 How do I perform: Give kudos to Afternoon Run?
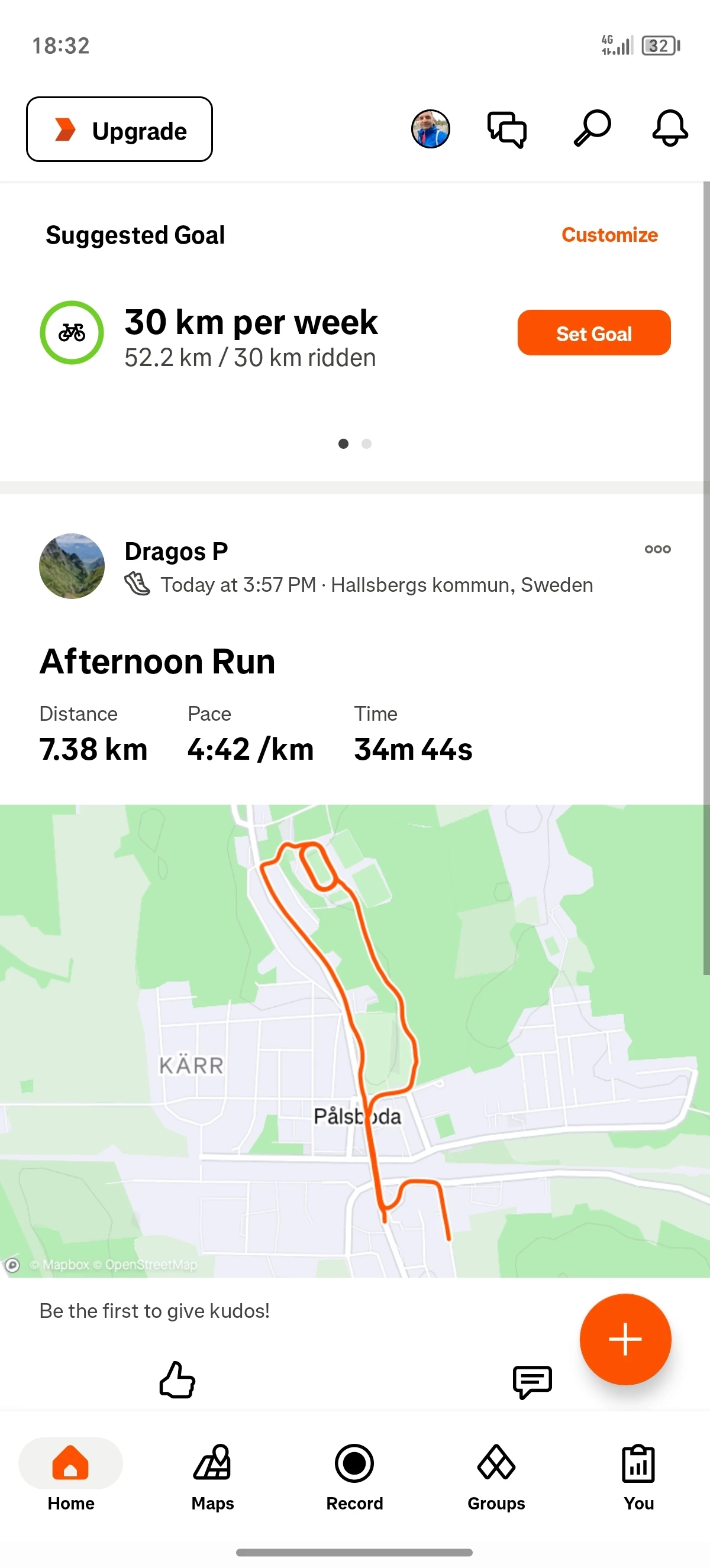(177, 1380)
